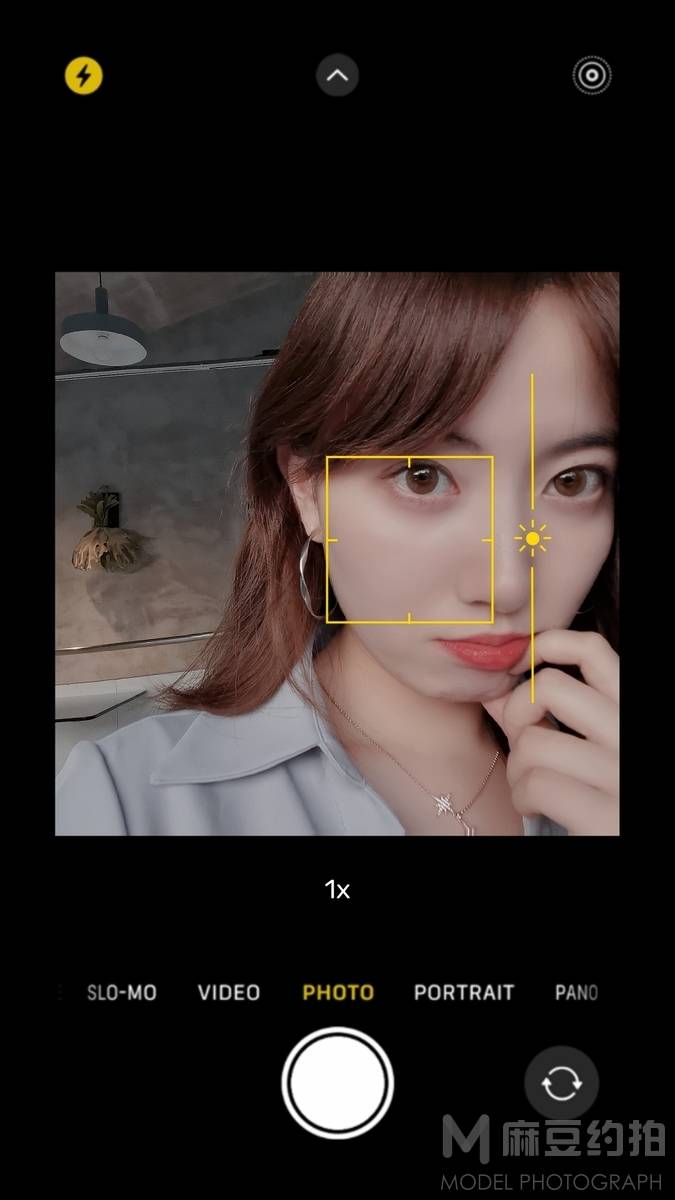Tap the 1x zoom button

point(338,889)
